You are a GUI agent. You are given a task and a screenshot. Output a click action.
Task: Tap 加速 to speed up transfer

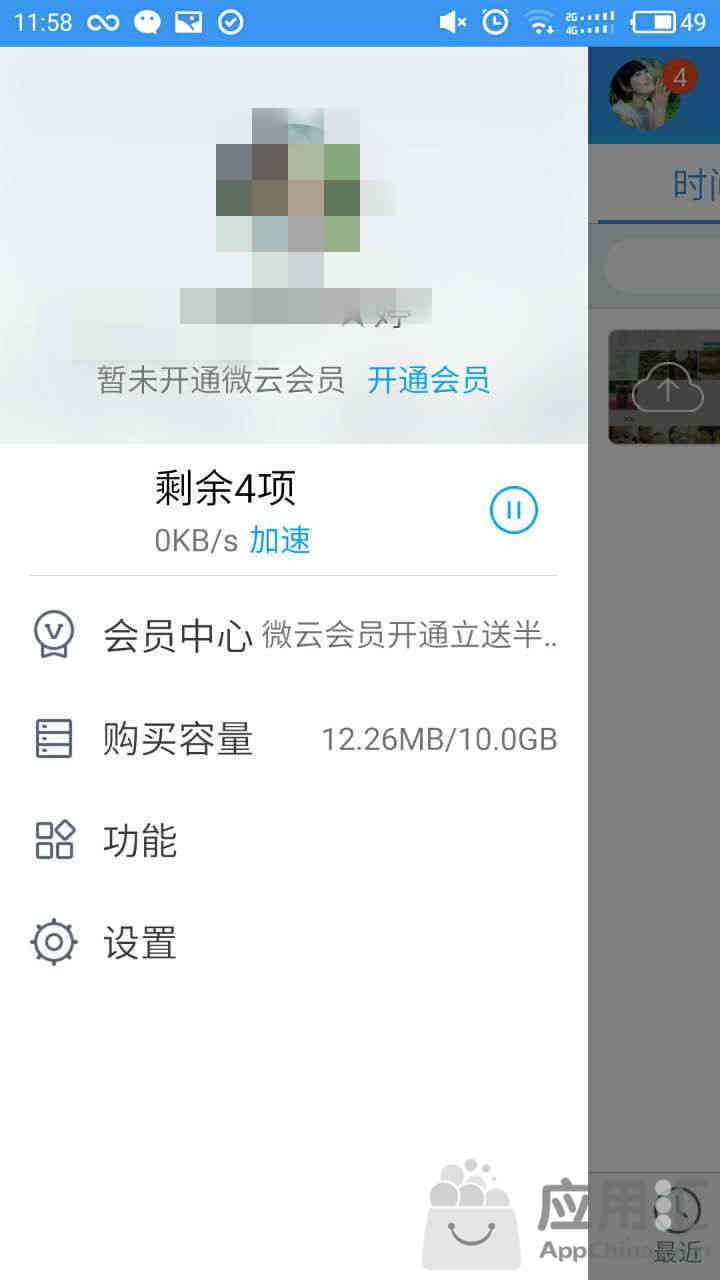coord(280,540)
